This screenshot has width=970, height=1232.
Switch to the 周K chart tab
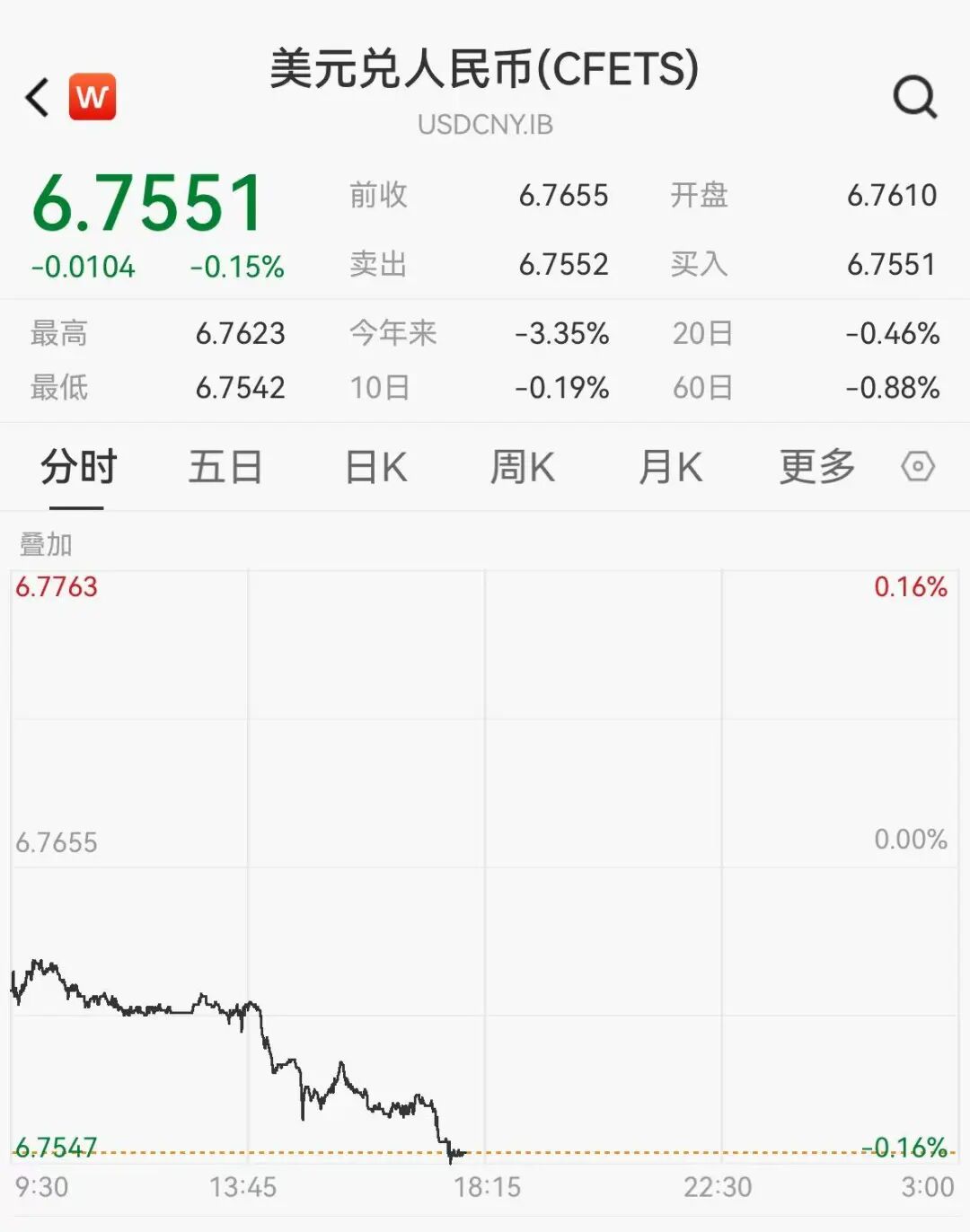tap(522, 467)
